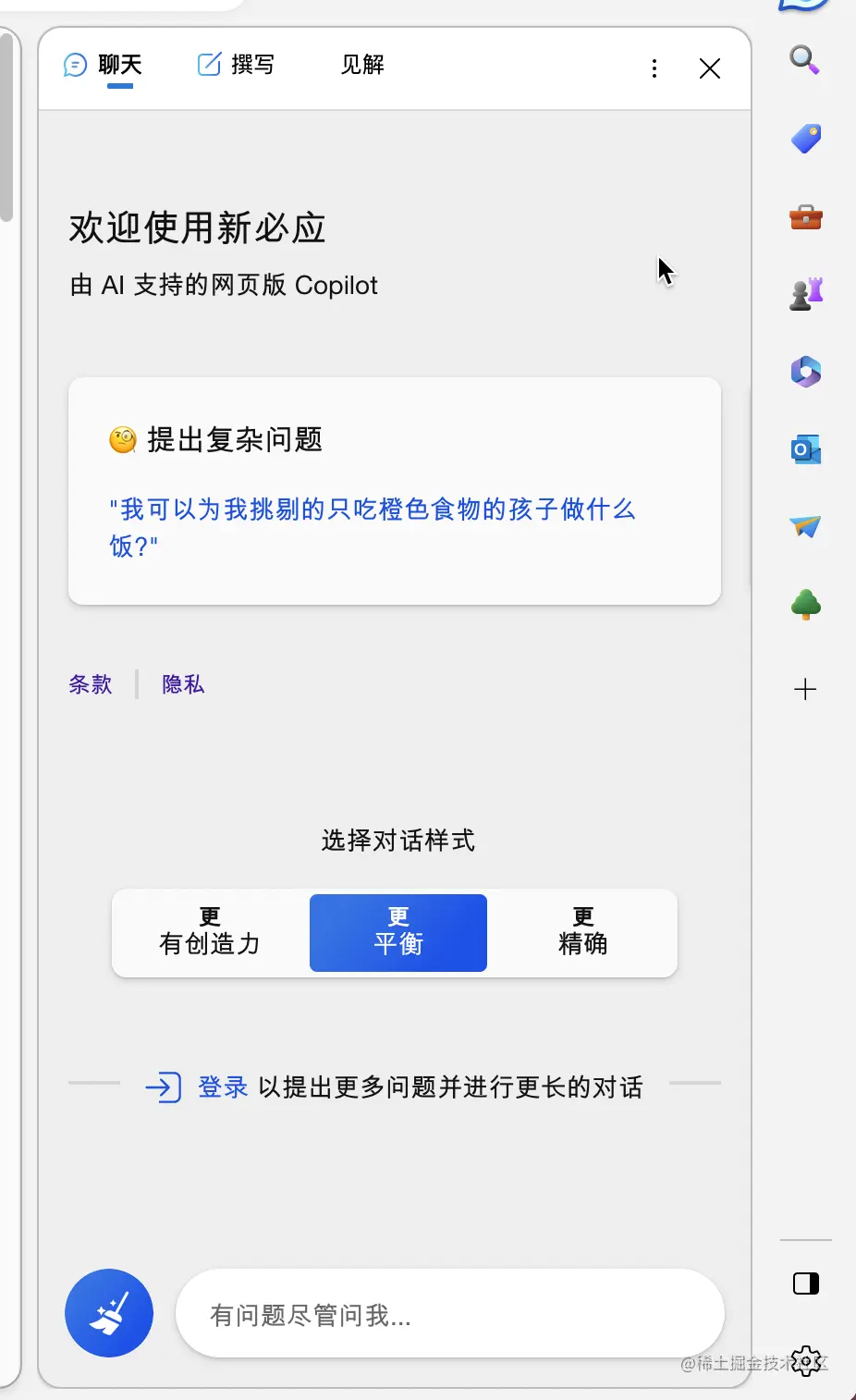Open the Outlook icon in the sidebar
The image size is (856, 1400).
click(806, 450)
